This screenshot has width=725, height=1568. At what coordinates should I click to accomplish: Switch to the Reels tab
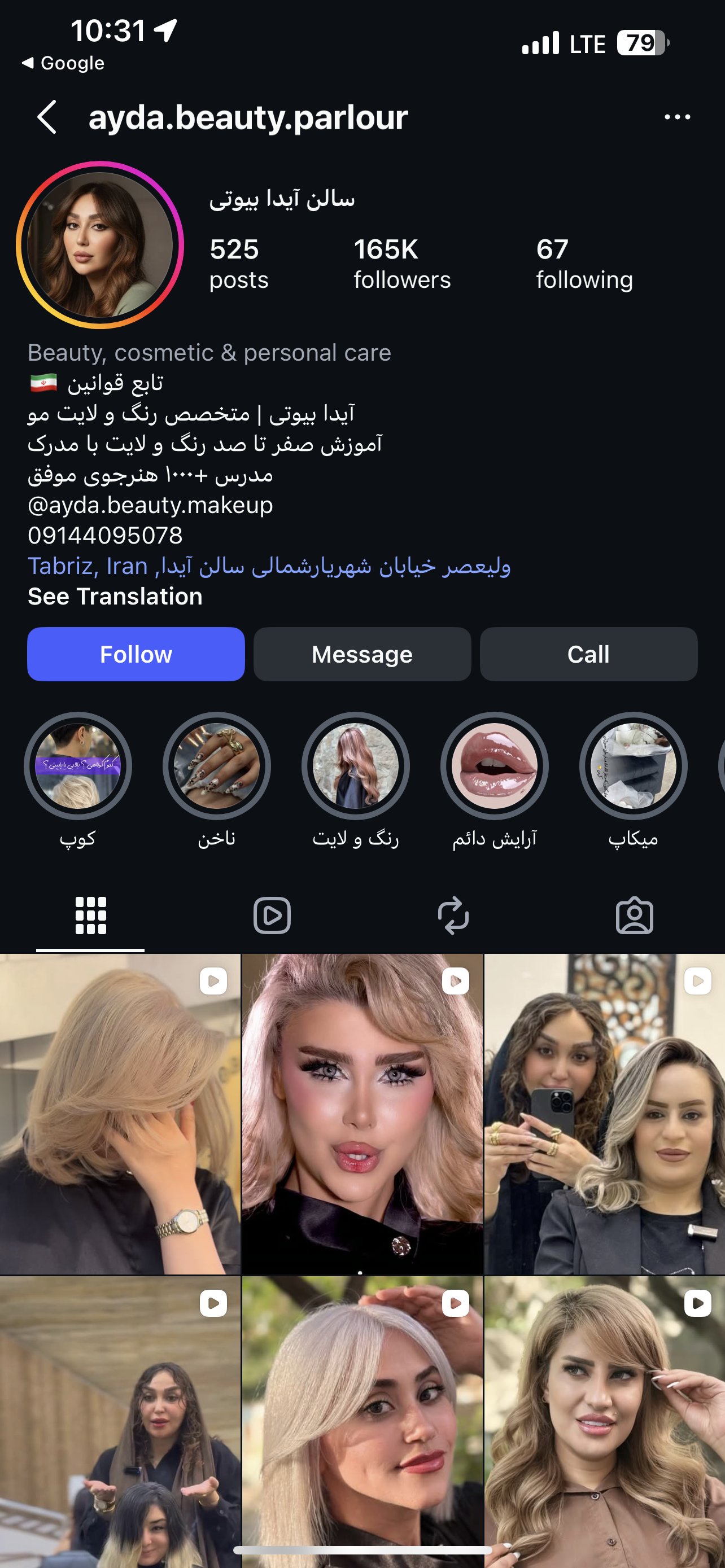coord(272,916)
